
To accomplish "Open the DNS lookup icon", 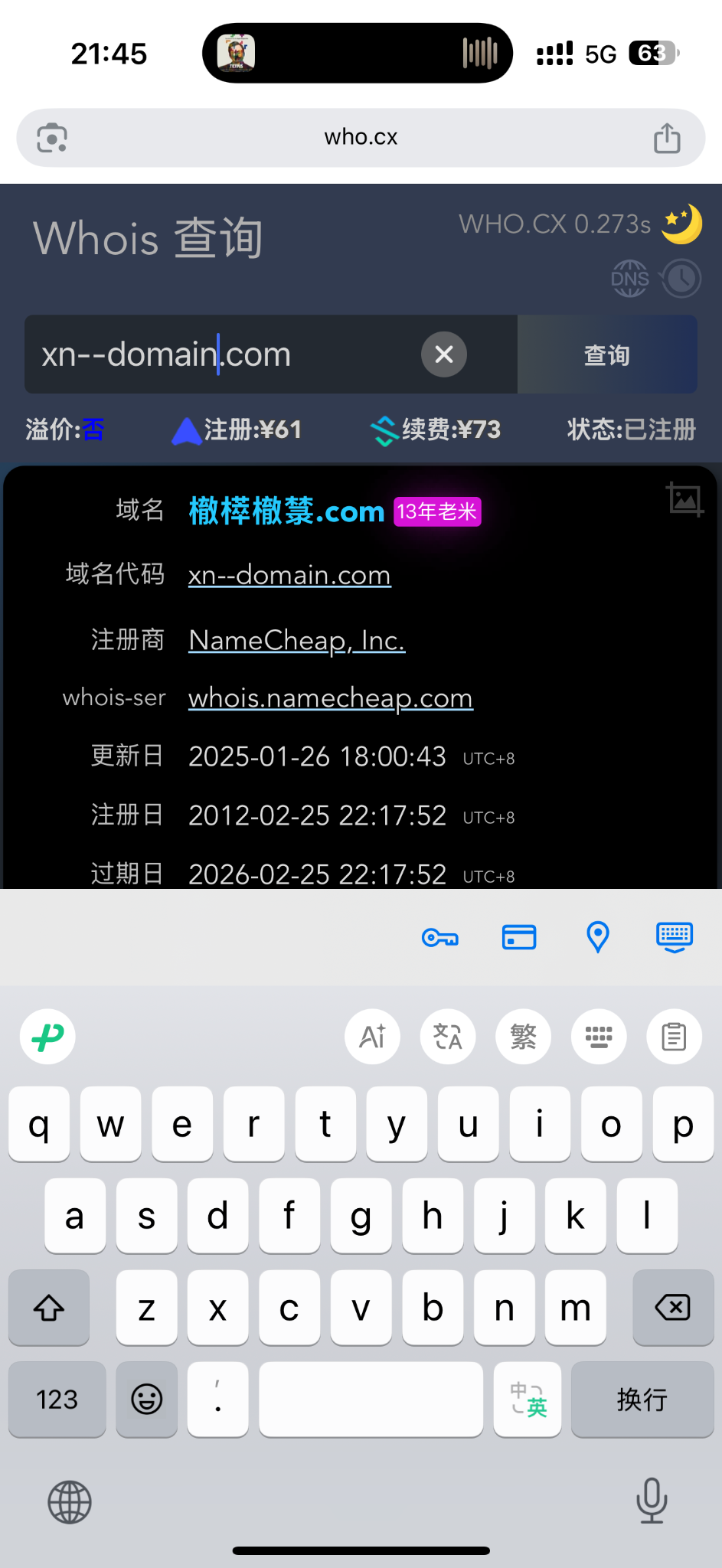I will 629,279.
